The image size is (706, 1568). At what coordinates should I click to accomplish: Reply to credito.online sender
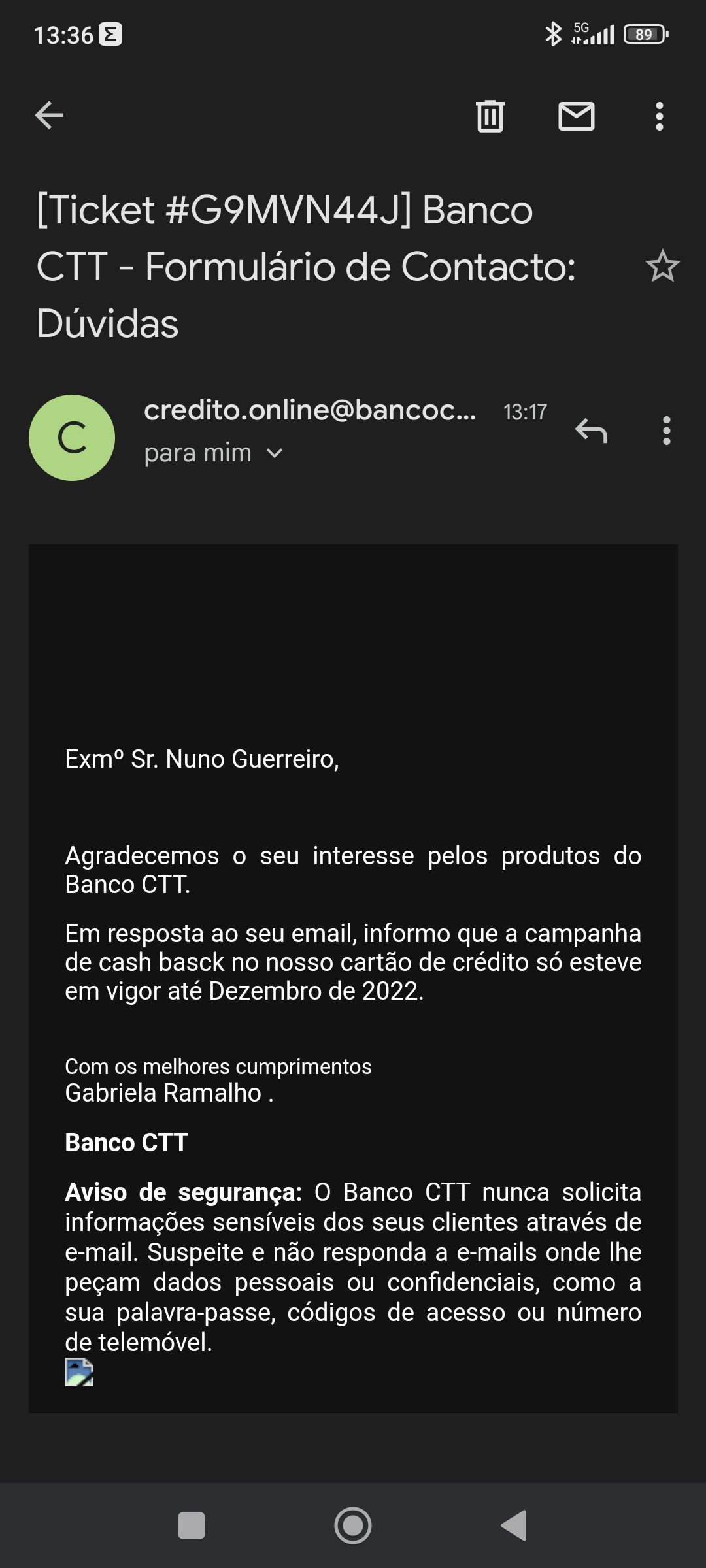pos(591,431)
